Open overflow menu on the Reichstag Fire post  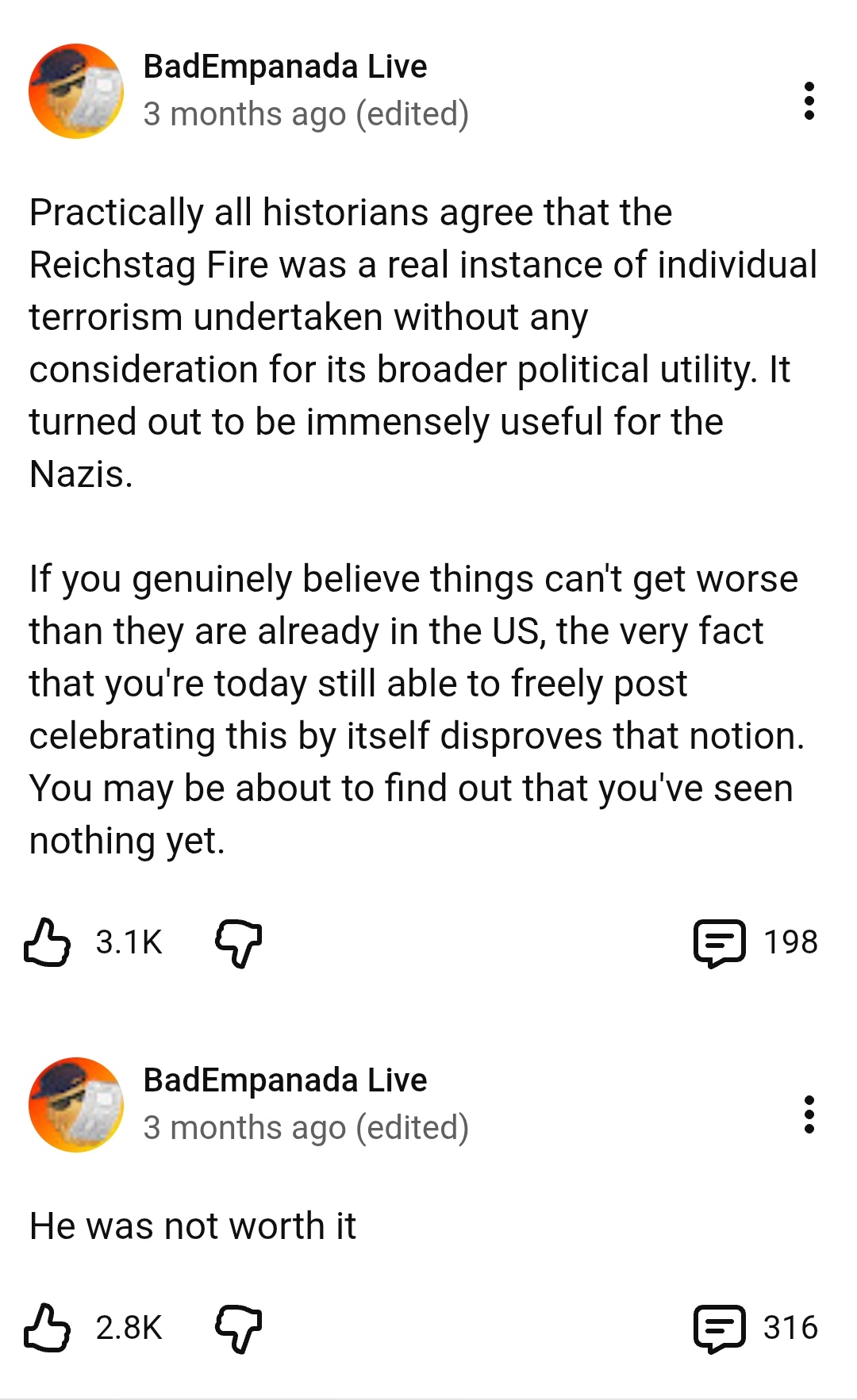[x=809, y=101]
